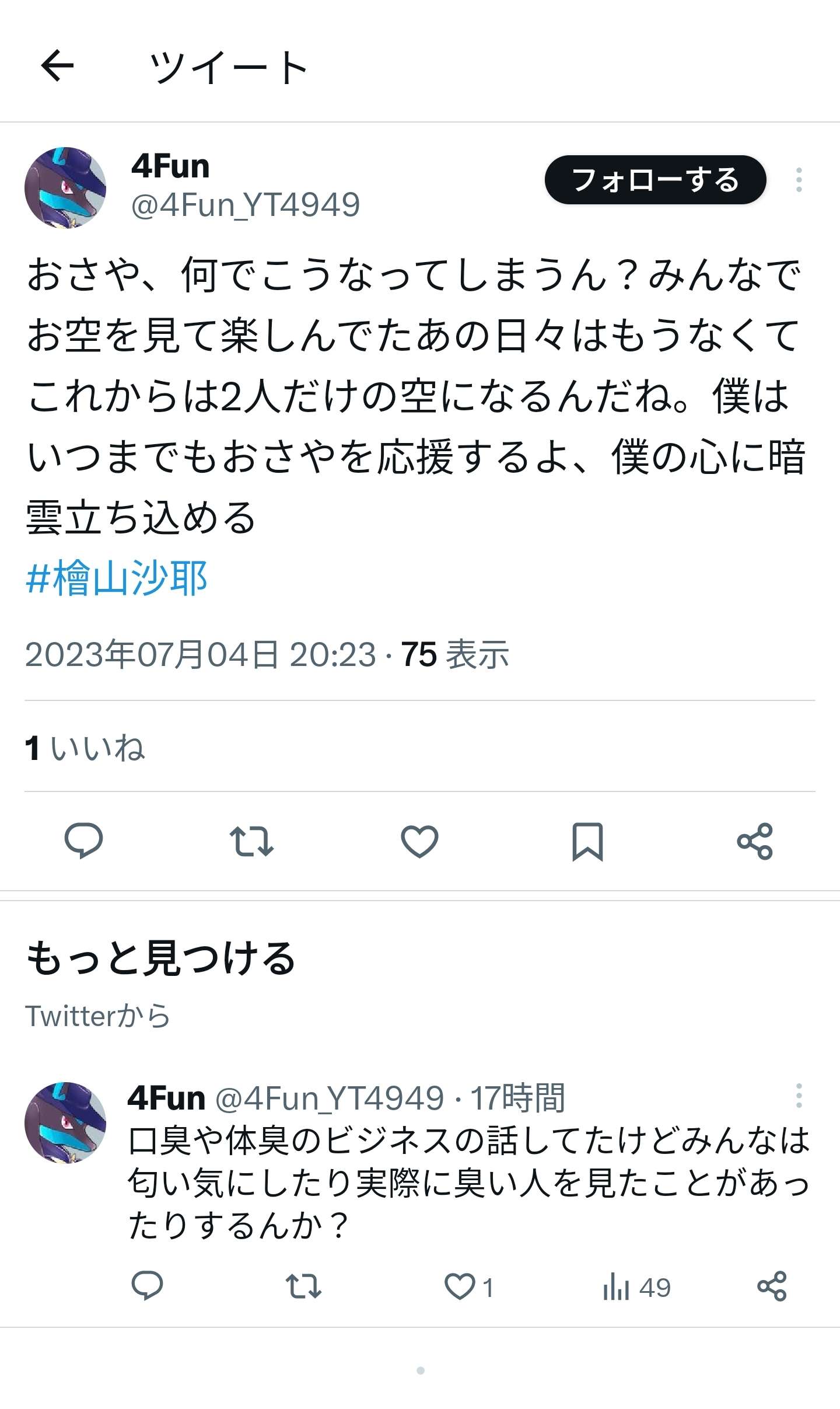840x1409 pixels.
Task: Share the 口臭や体臭 tweet
Action: point(772,1286)
